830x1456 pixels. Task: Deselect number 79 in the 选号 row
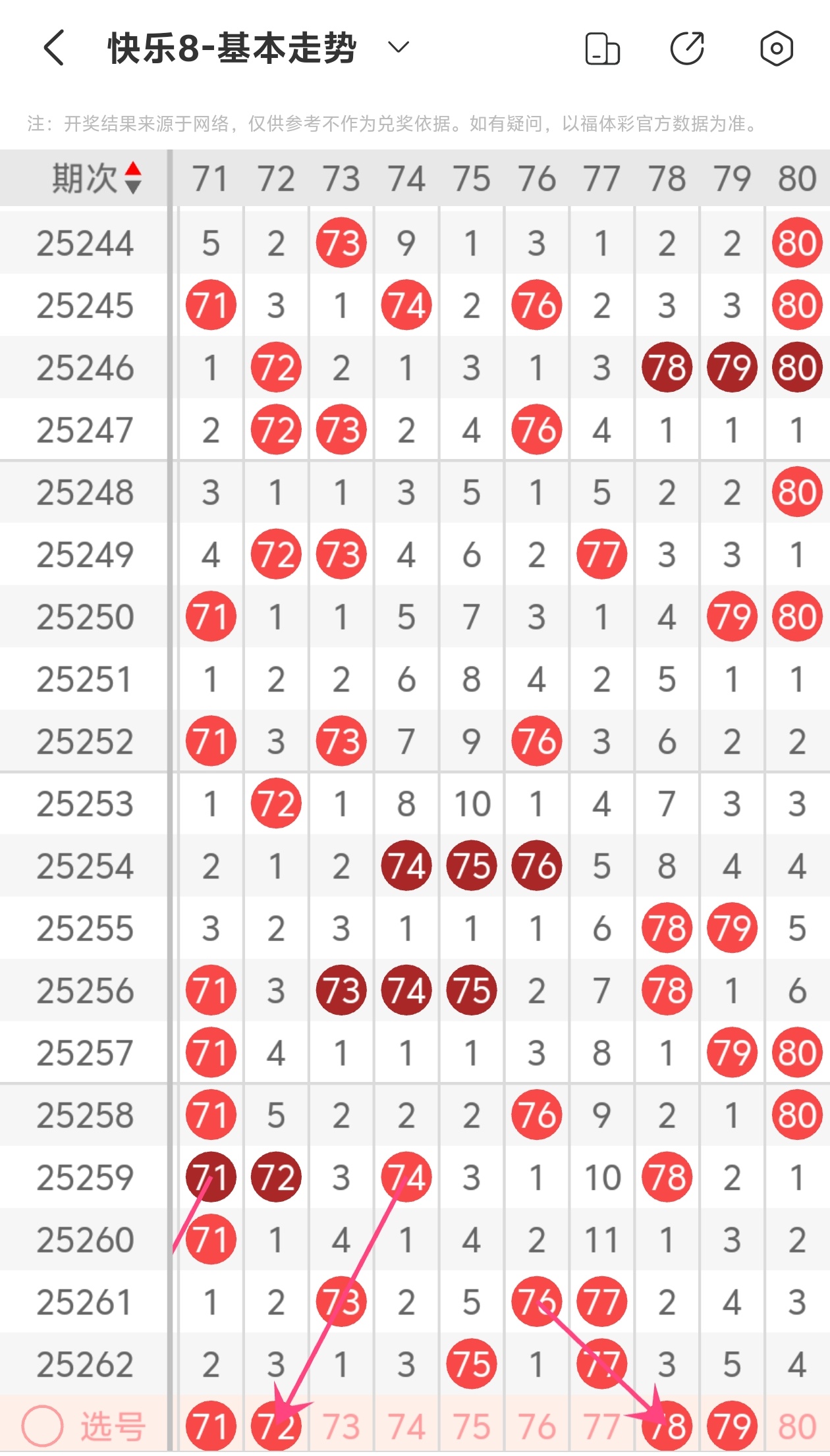[732, 1426]
